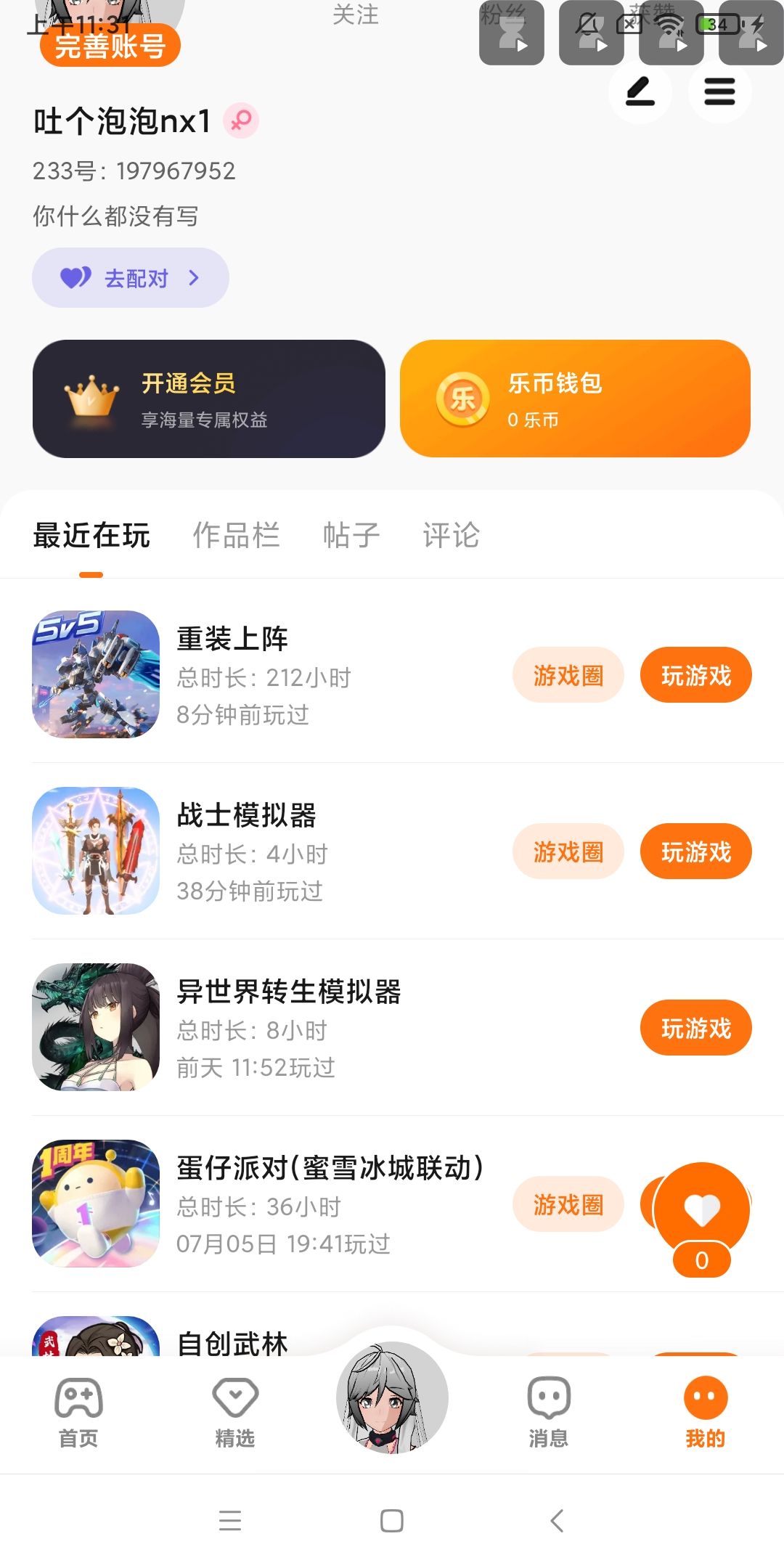Tap the edit profile pencil icon
The height and width of the screenshot is (1568, 784).
(640, 92)
